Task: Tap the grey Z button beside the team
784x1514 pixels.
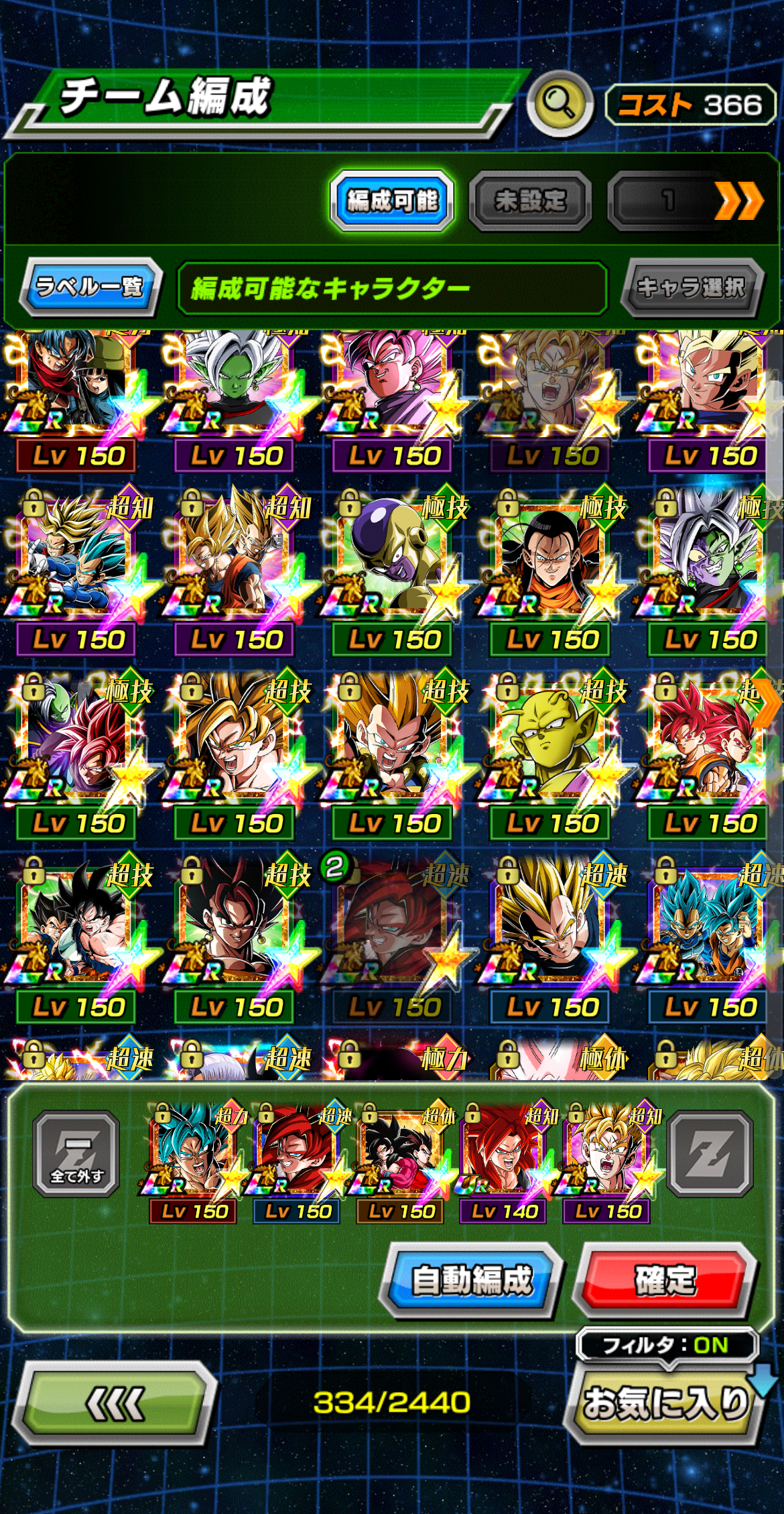Action: pos(710,1154)
